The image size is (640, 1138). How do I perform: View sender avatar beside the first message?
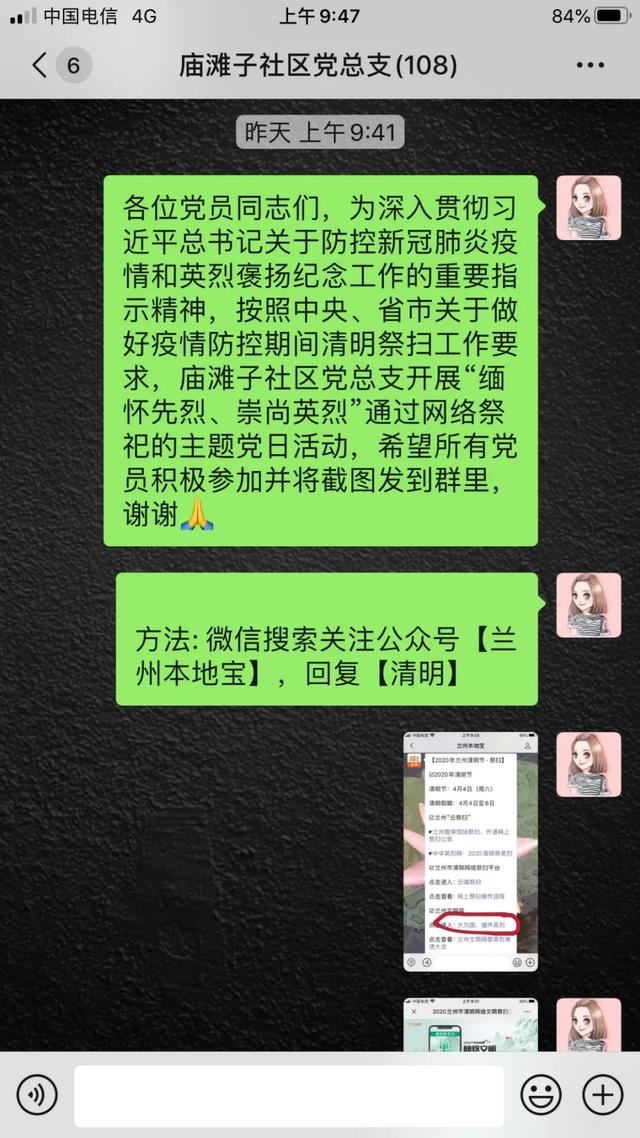[x=588, y=208]
